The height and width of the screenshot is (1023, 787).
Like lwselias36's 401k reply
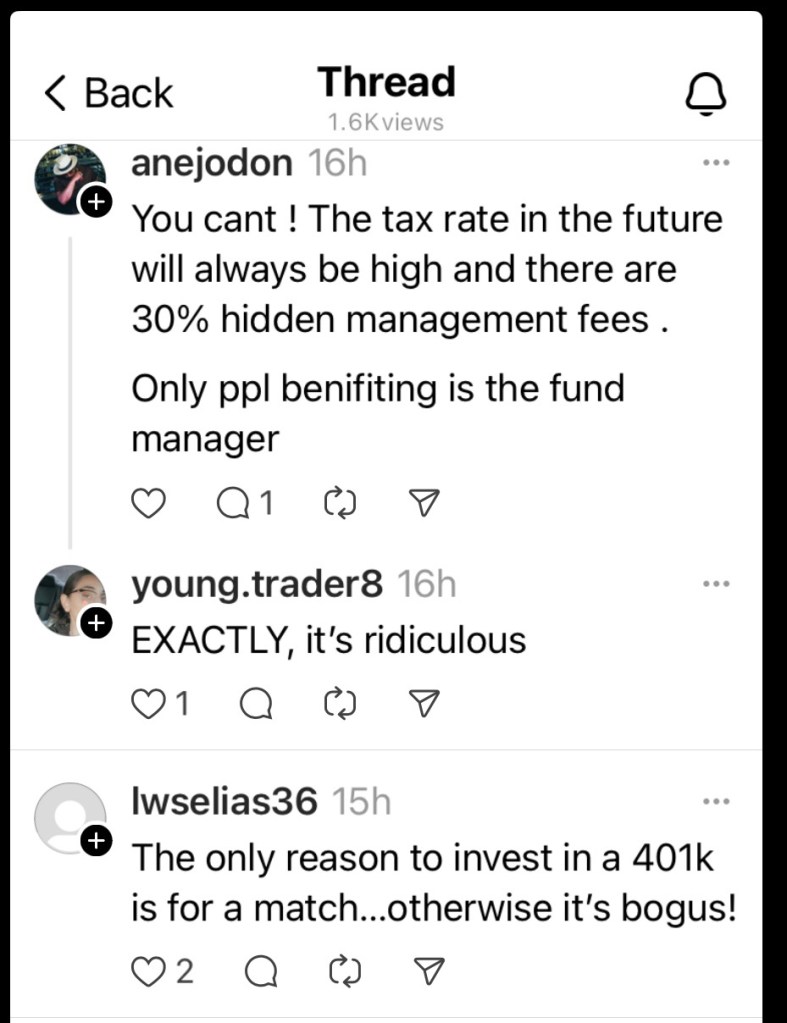(148, 969)
